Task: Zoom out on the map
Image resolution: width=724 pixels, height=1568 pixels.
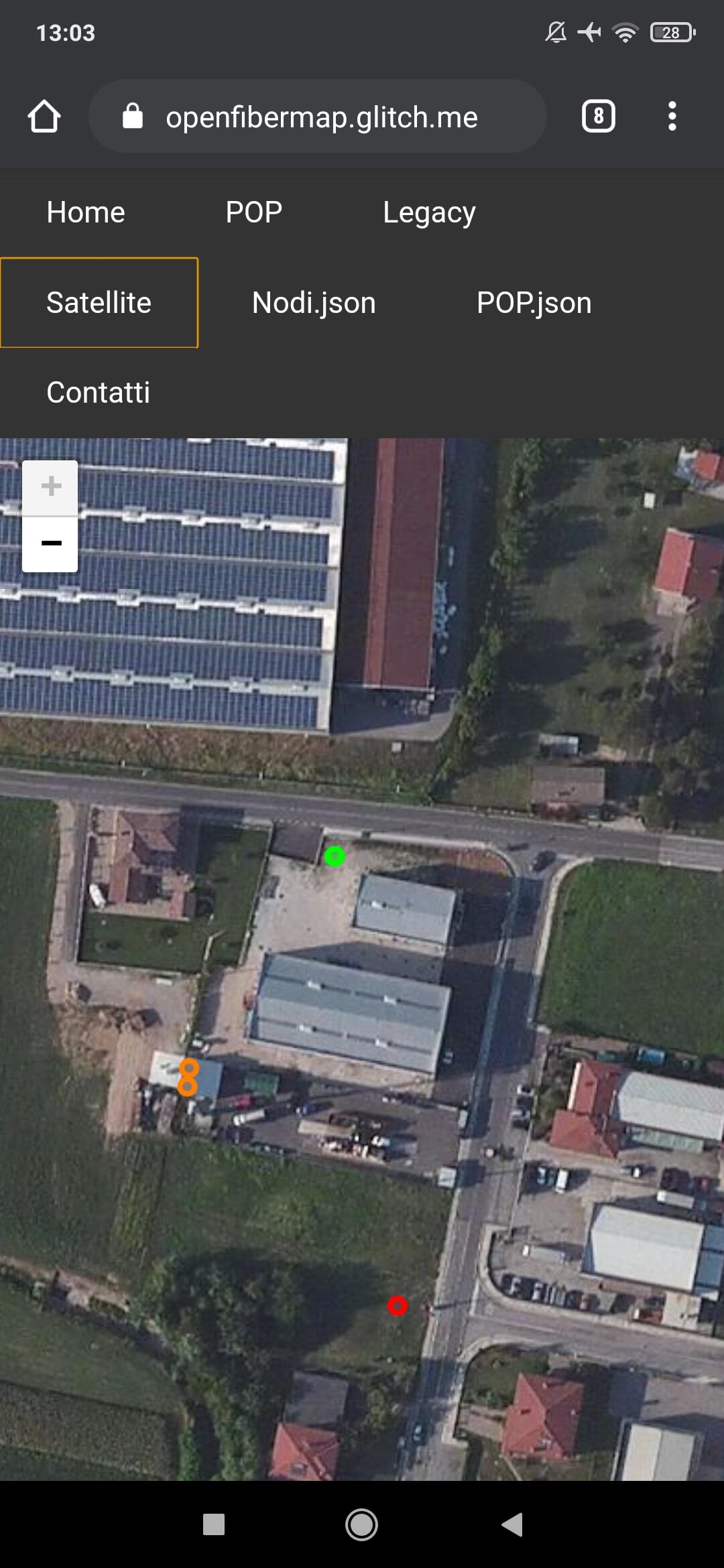Action: tap(51, 543)
